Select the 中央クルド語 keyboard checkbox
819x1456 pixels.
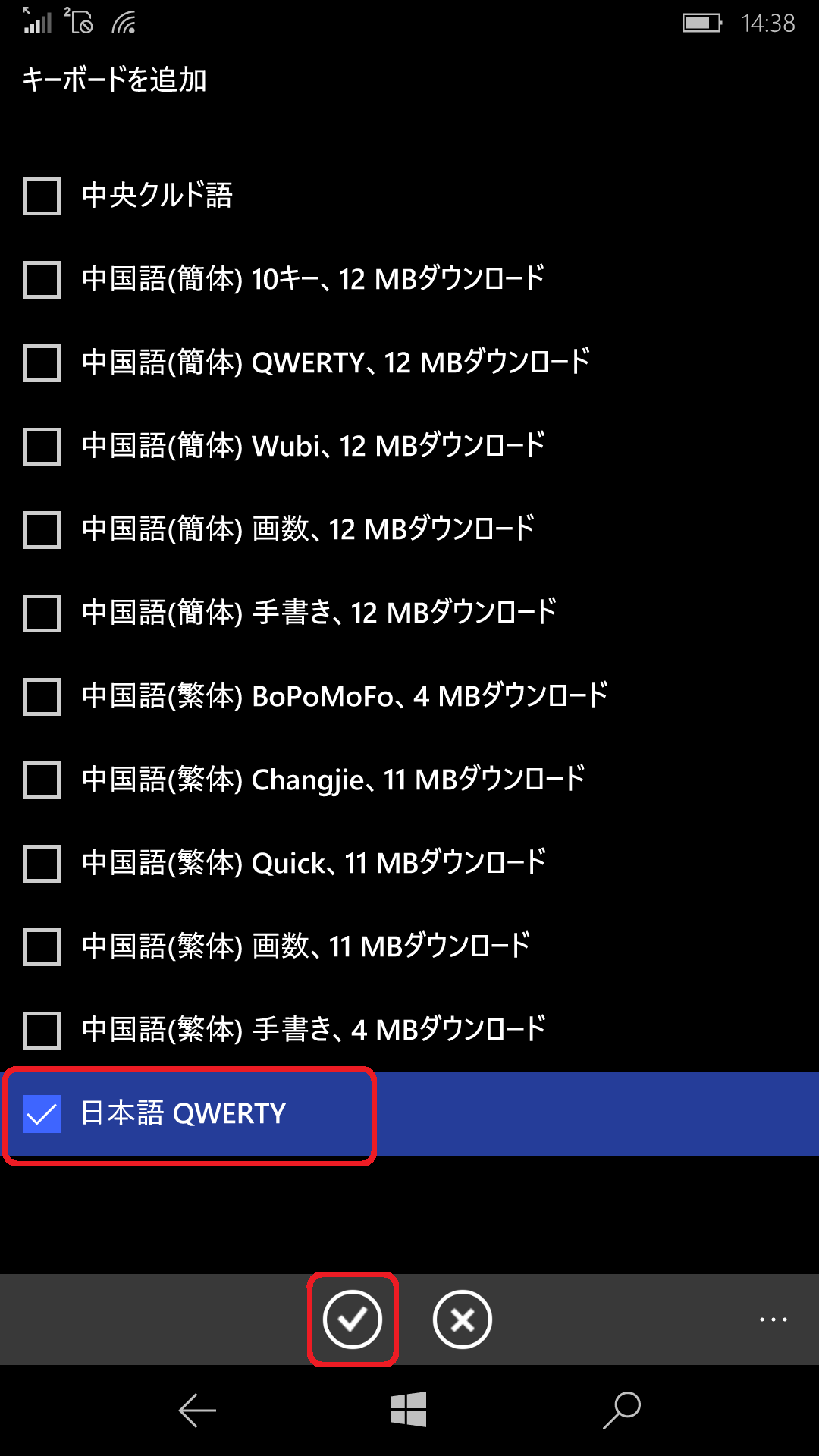click(x=42, y=196)
